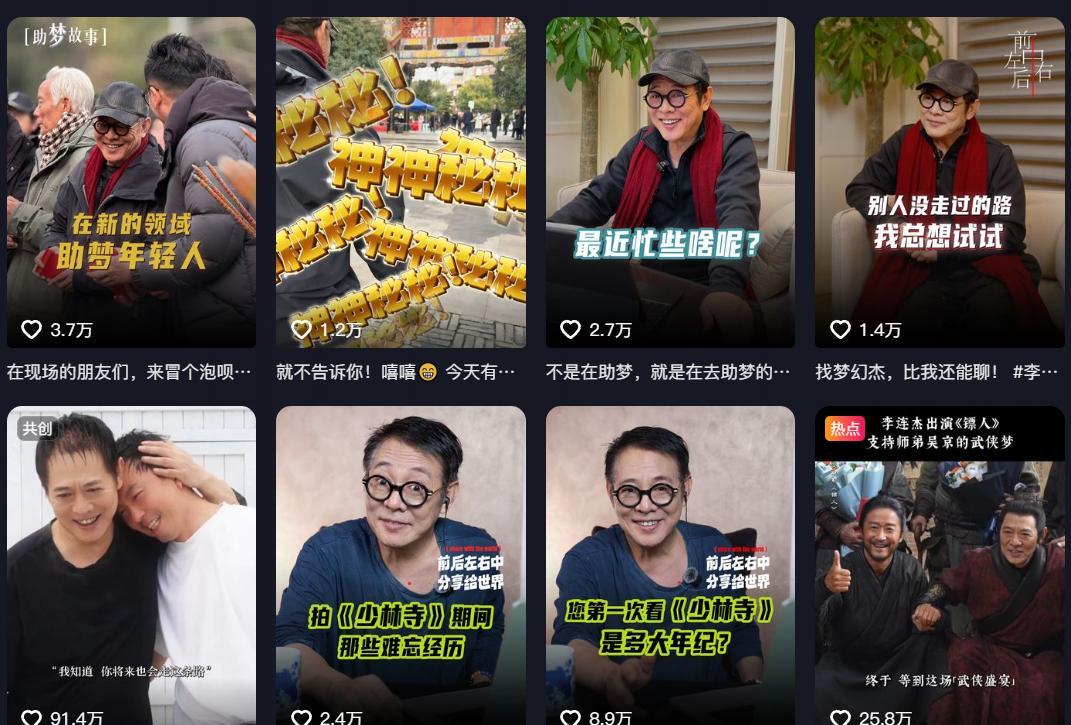The height and width of the screenshot is (725, 1071).
Task: Open the video 别人没走过的路我总想试试
Action: (939, 182)
